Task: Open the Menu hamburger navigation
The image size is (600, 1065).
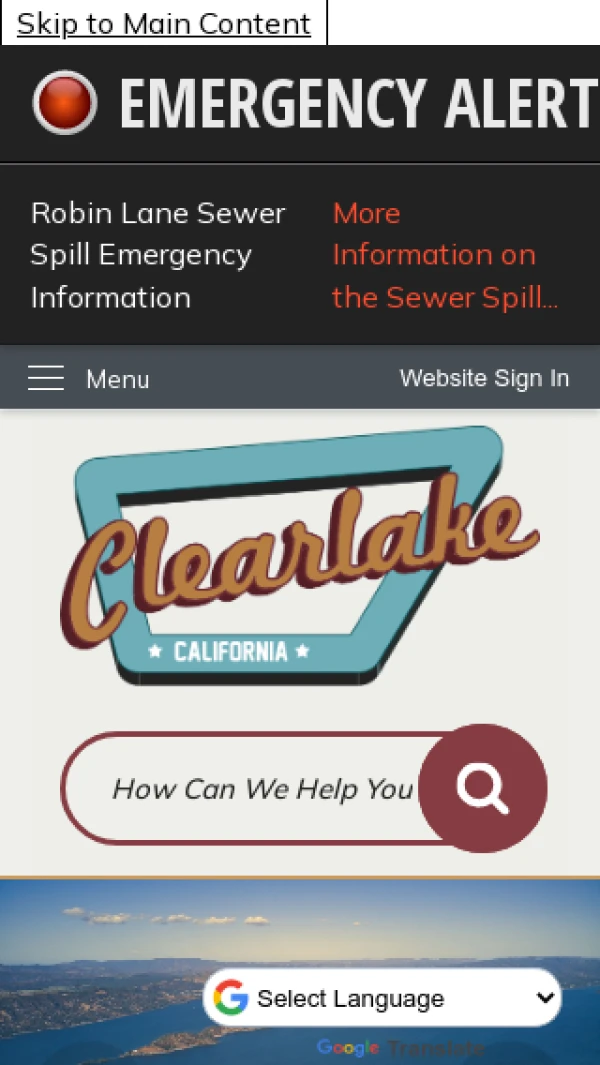Action: point(88,378)
